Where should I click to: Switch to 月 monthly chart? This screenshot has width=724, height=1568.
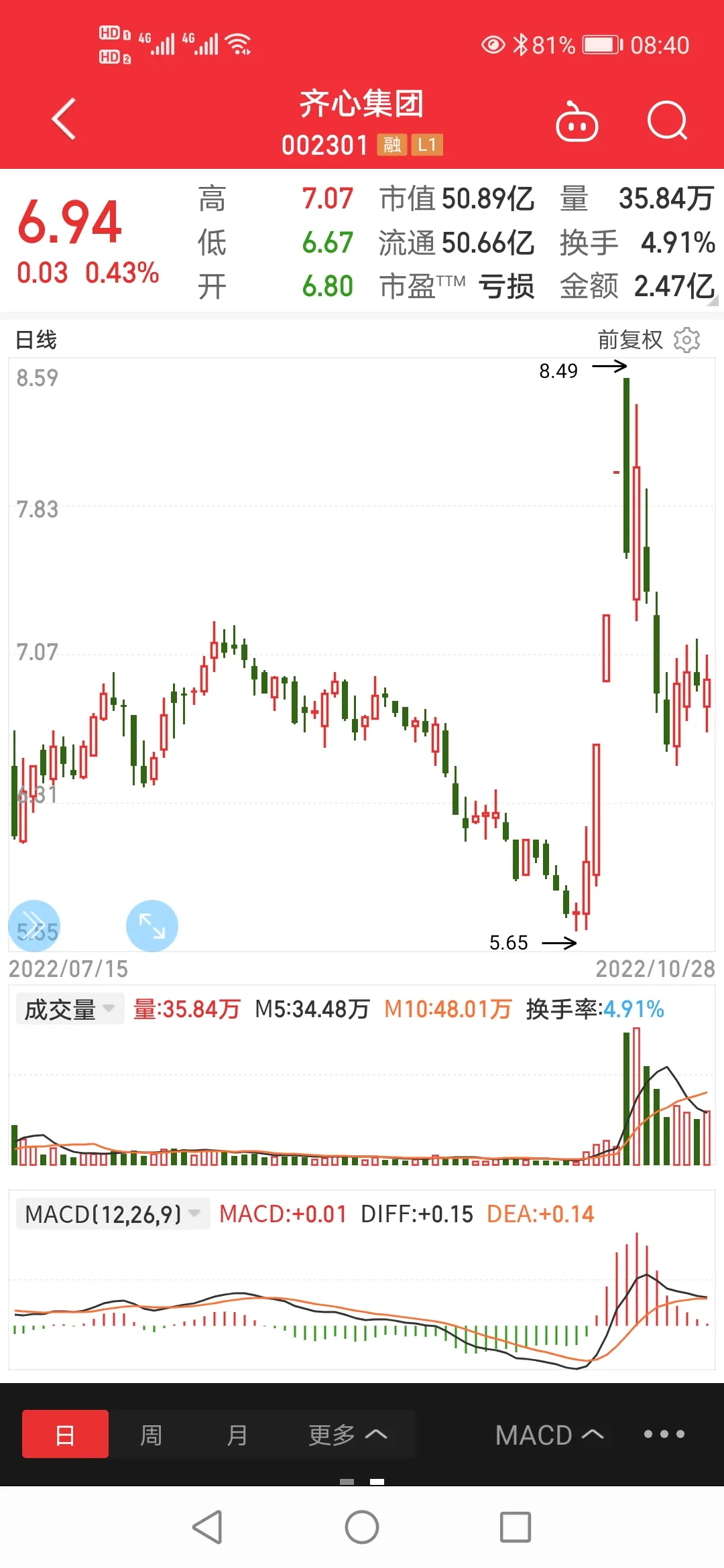[237, 1435]
